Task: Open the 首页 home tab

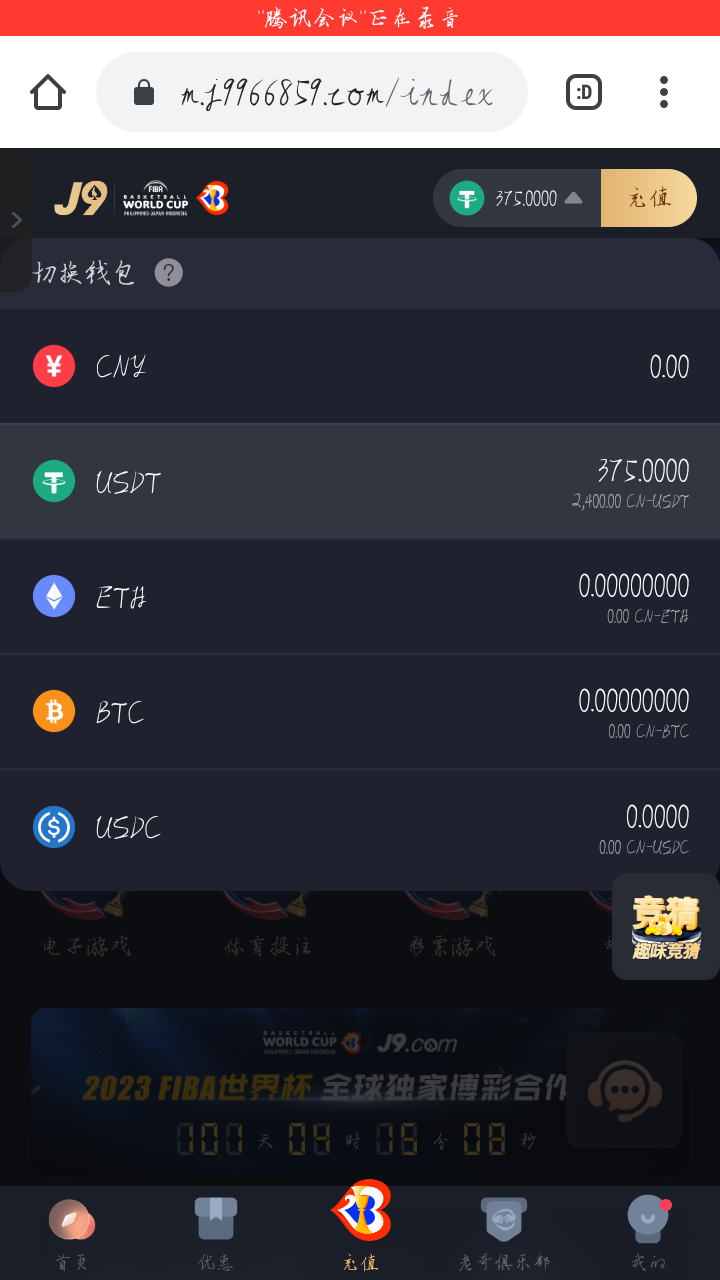Action: (71, 1230)
